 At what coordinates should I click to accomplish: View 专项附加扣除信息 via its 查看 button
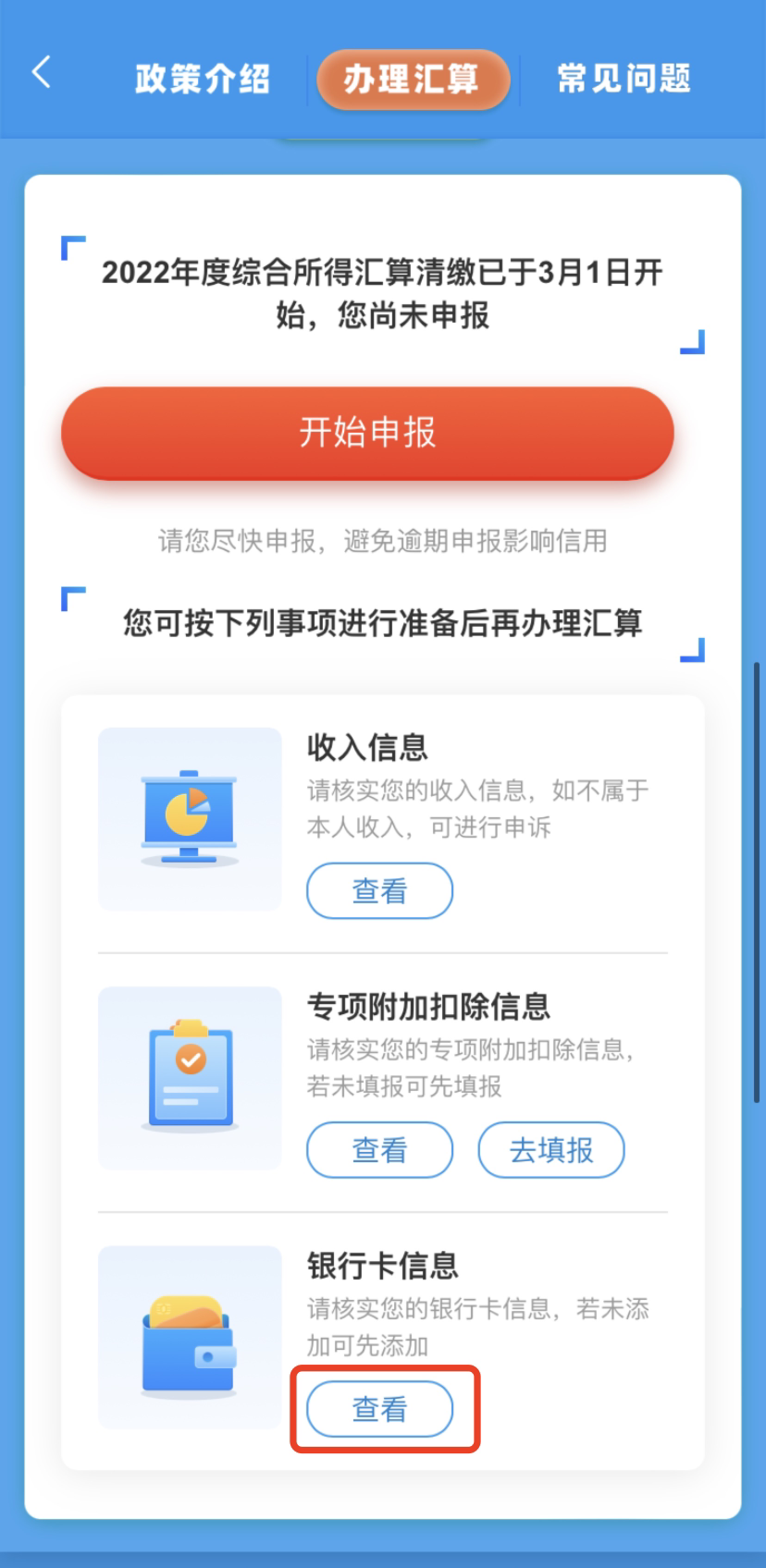coord(380,1150)
